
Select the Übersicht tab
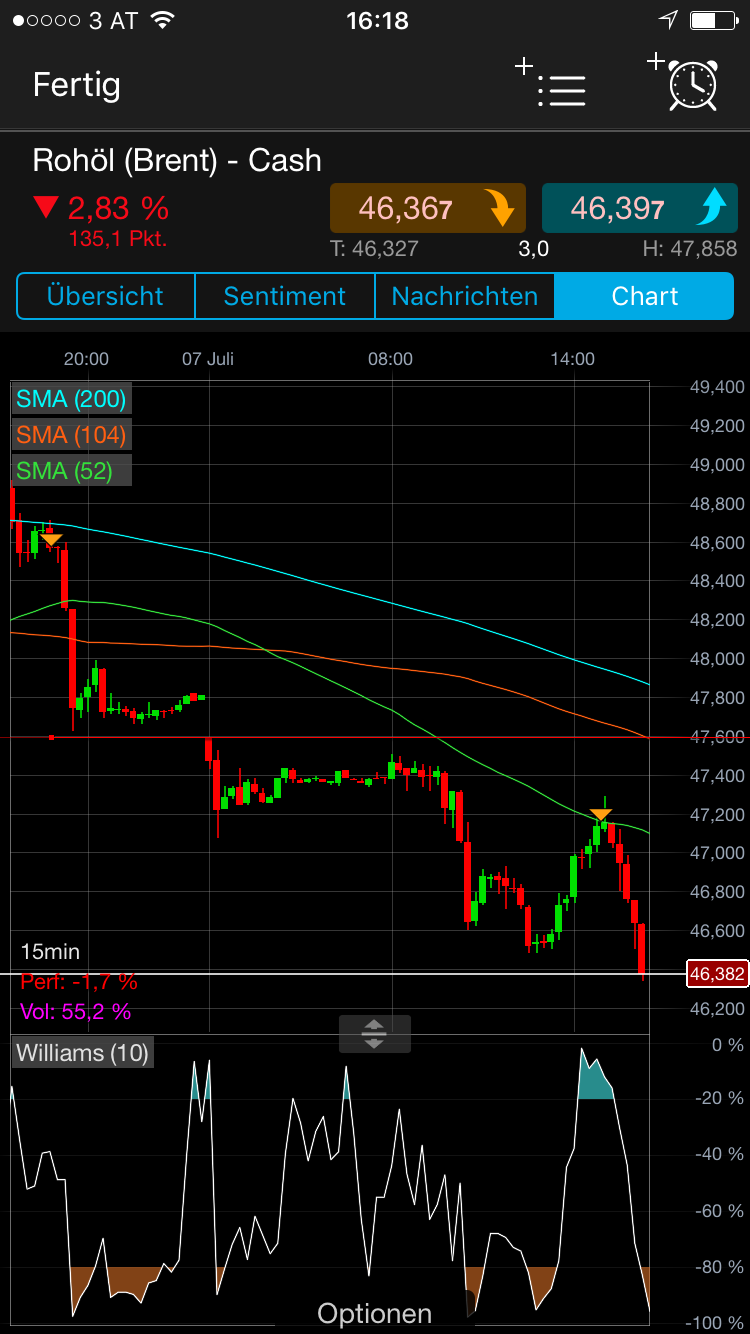click(x=104, y=296)
